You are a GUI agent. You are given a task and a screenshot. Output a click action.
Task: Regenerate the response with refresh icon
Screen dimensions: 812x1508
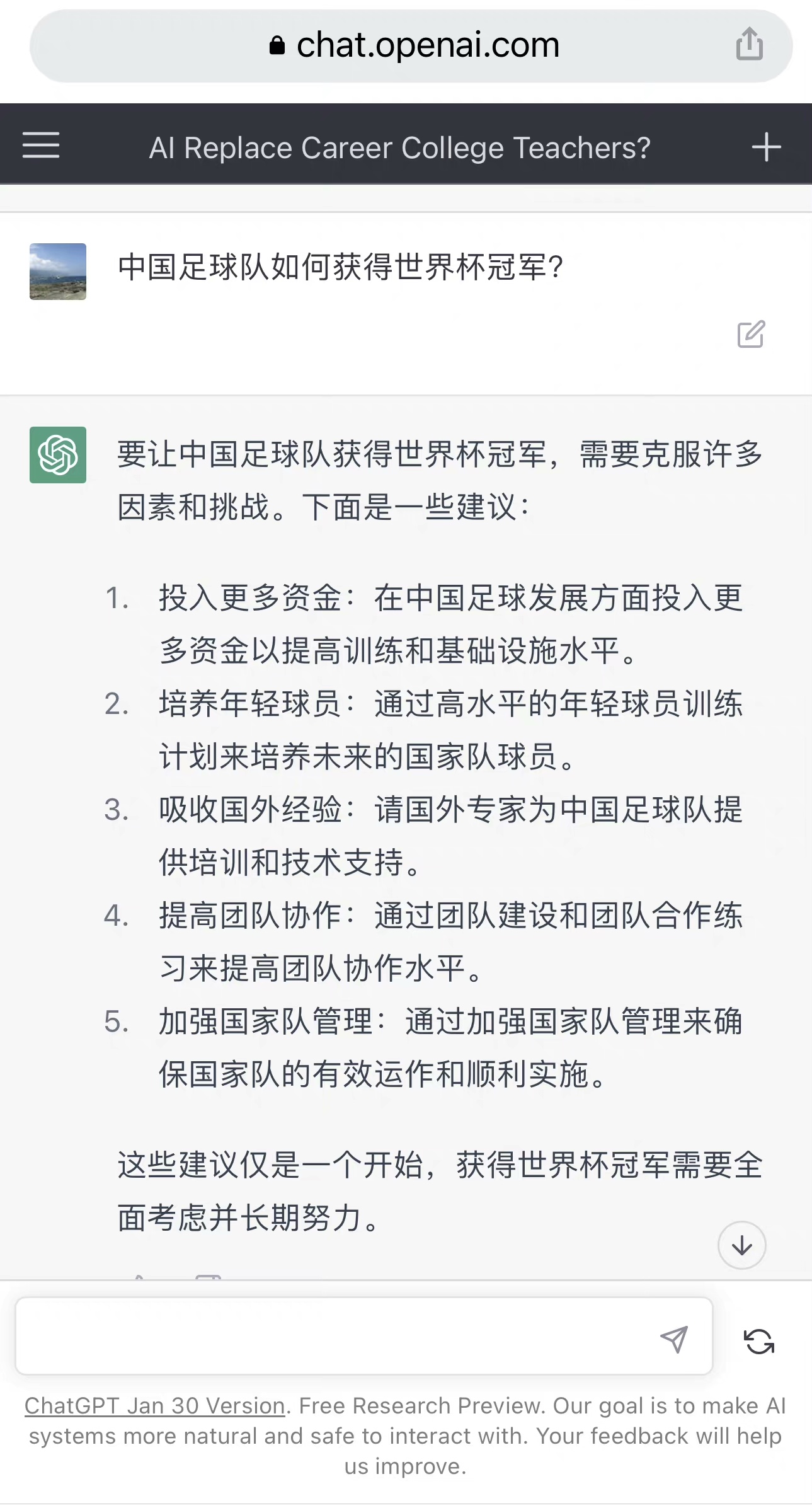pos(758,1341)
